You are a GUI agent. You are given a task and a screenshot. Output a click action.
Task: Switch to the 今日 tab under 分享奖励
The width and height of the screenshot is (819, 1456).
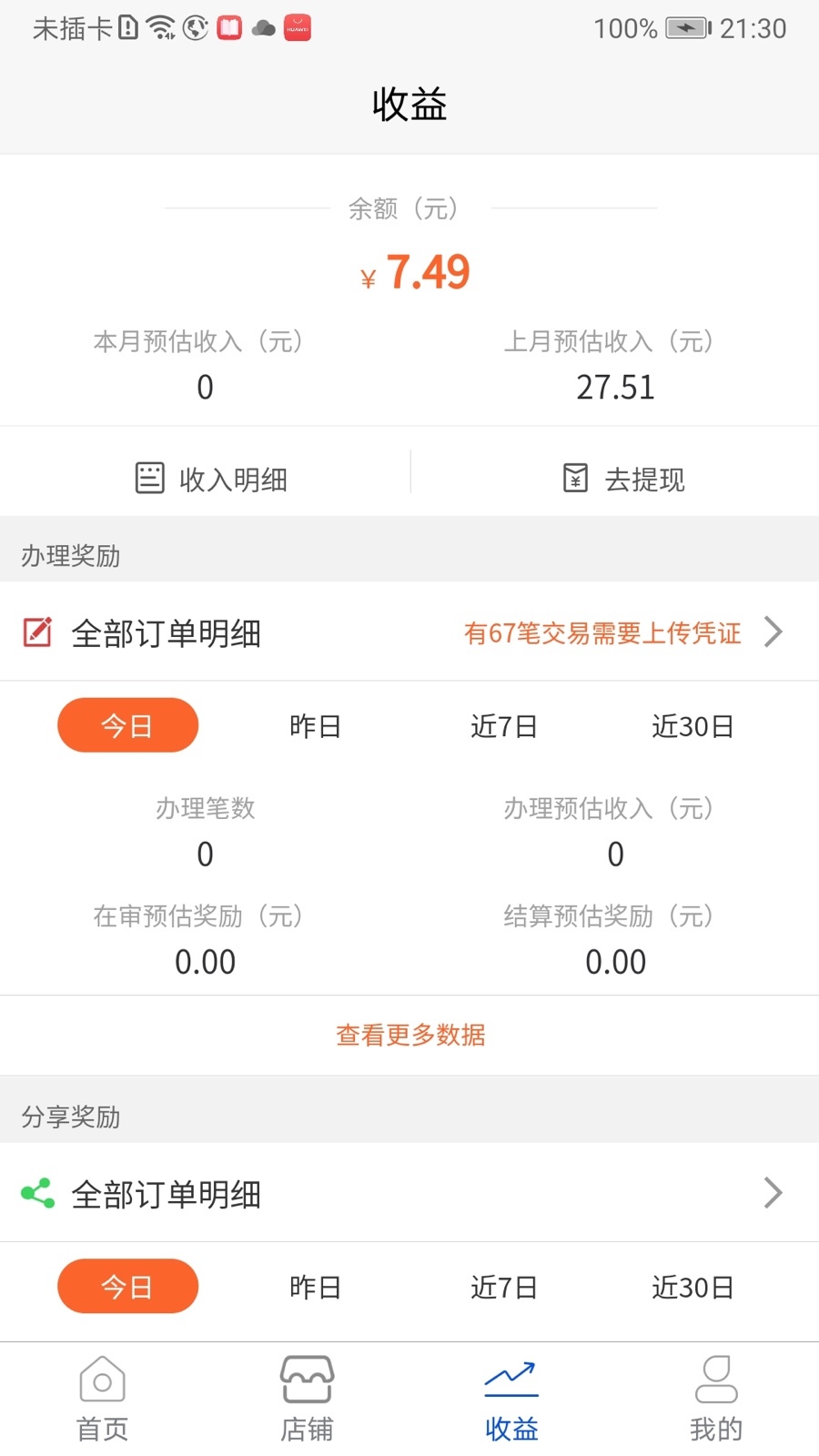127,1286
